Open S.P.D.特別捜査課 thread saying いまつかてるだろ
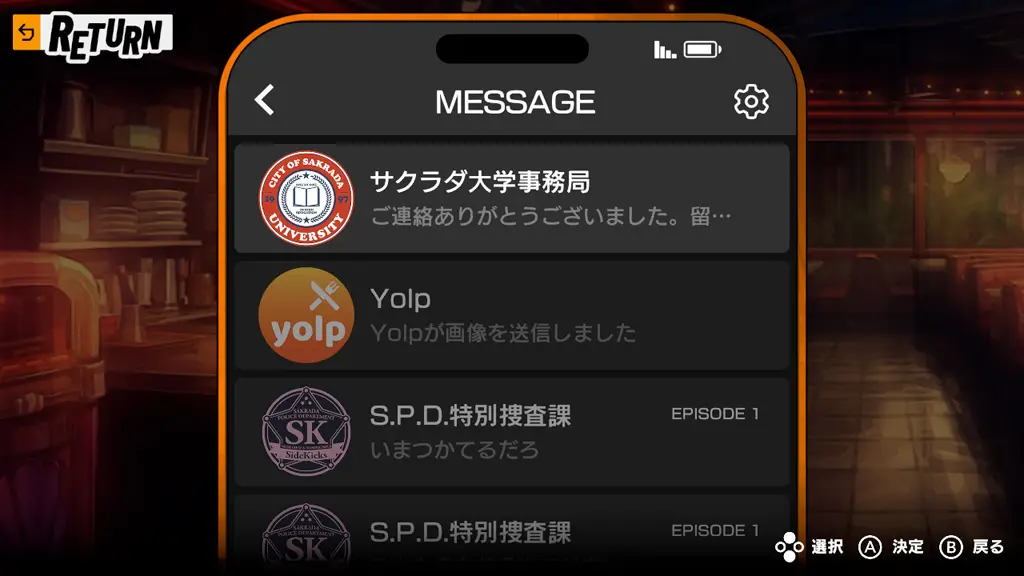The image size is (1024, 576). [x=511, y=432]
